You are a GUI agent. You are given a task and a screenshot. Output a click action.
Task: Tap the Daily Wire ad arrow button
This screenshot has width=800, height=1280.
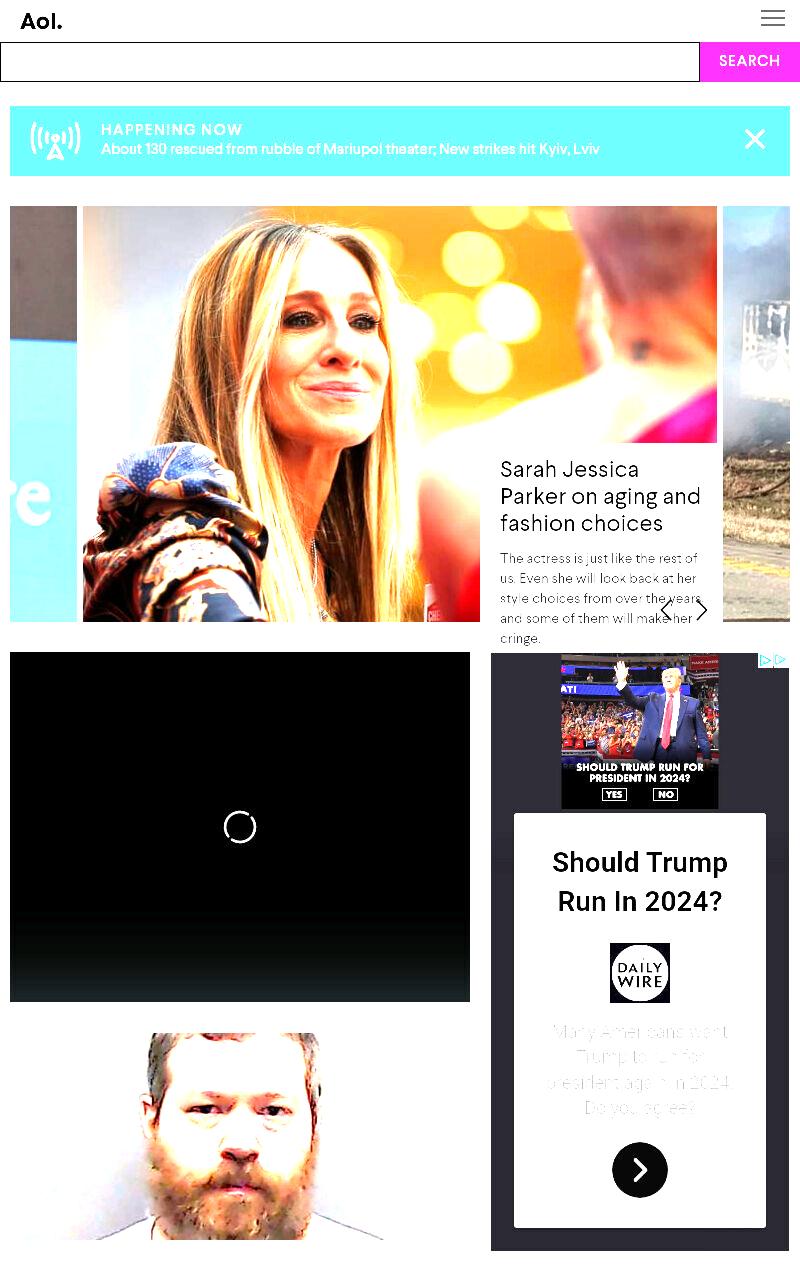[640, 1170]
